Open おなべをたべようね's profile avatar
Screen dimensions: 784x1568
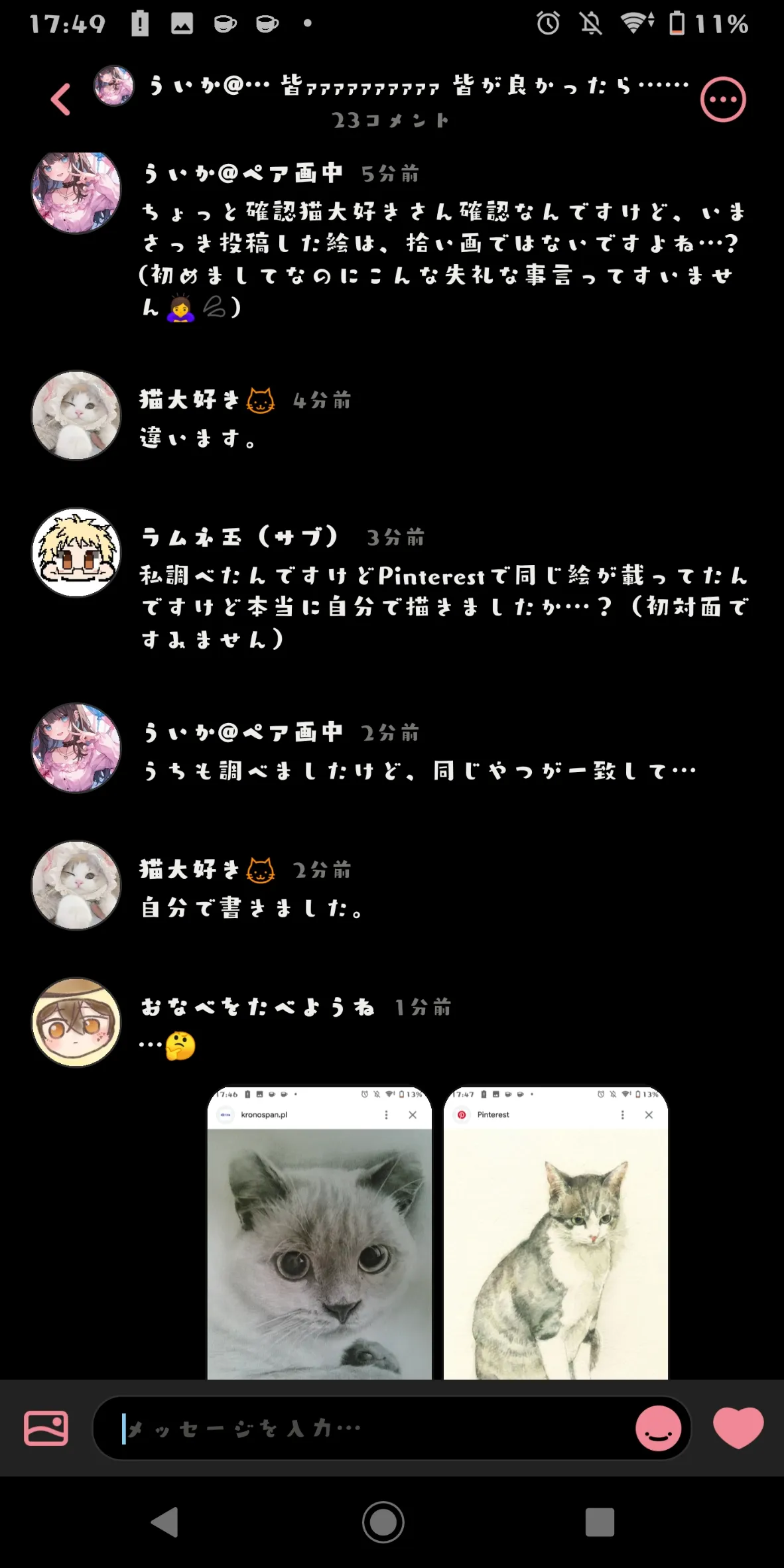coord(77,1022)
